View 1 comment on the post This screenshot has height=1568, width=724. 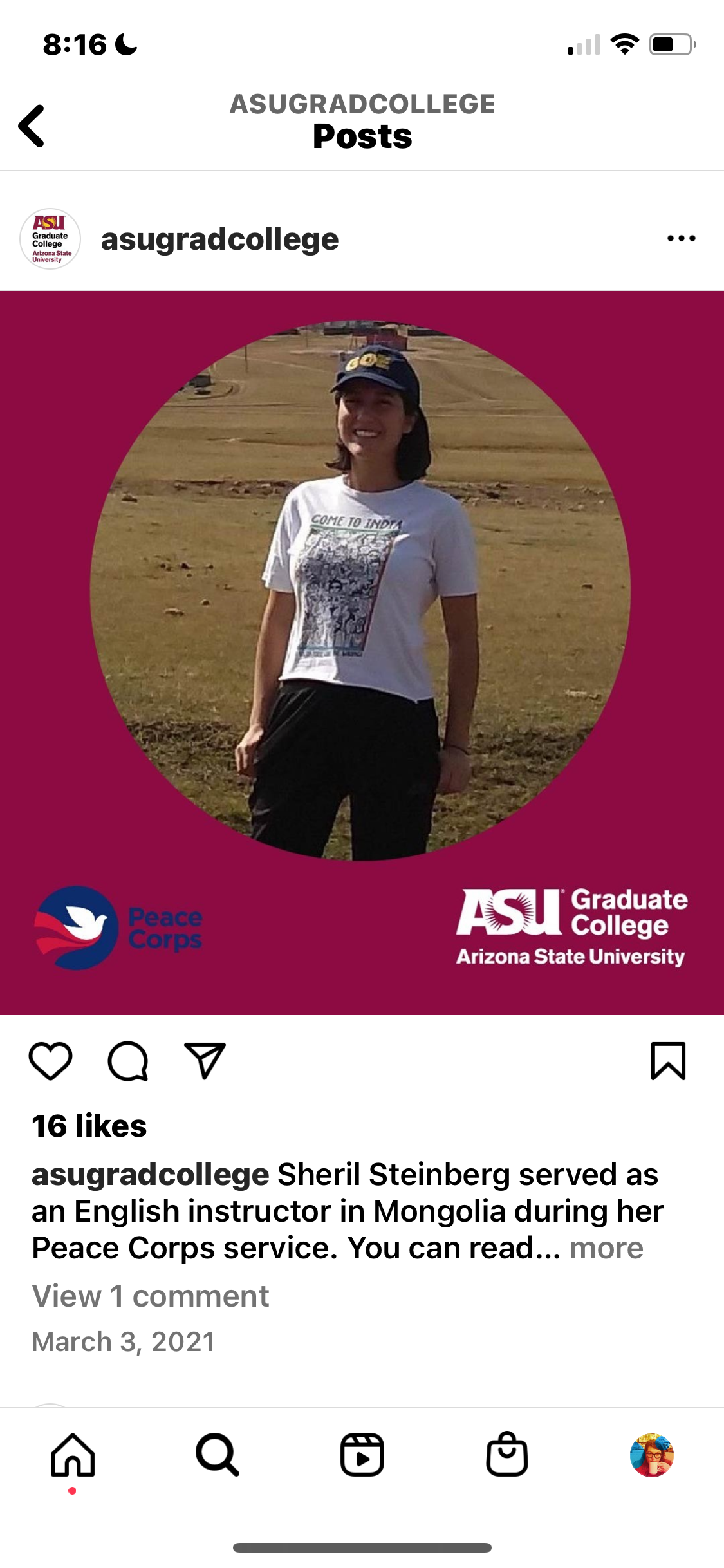click(151, 1296)
